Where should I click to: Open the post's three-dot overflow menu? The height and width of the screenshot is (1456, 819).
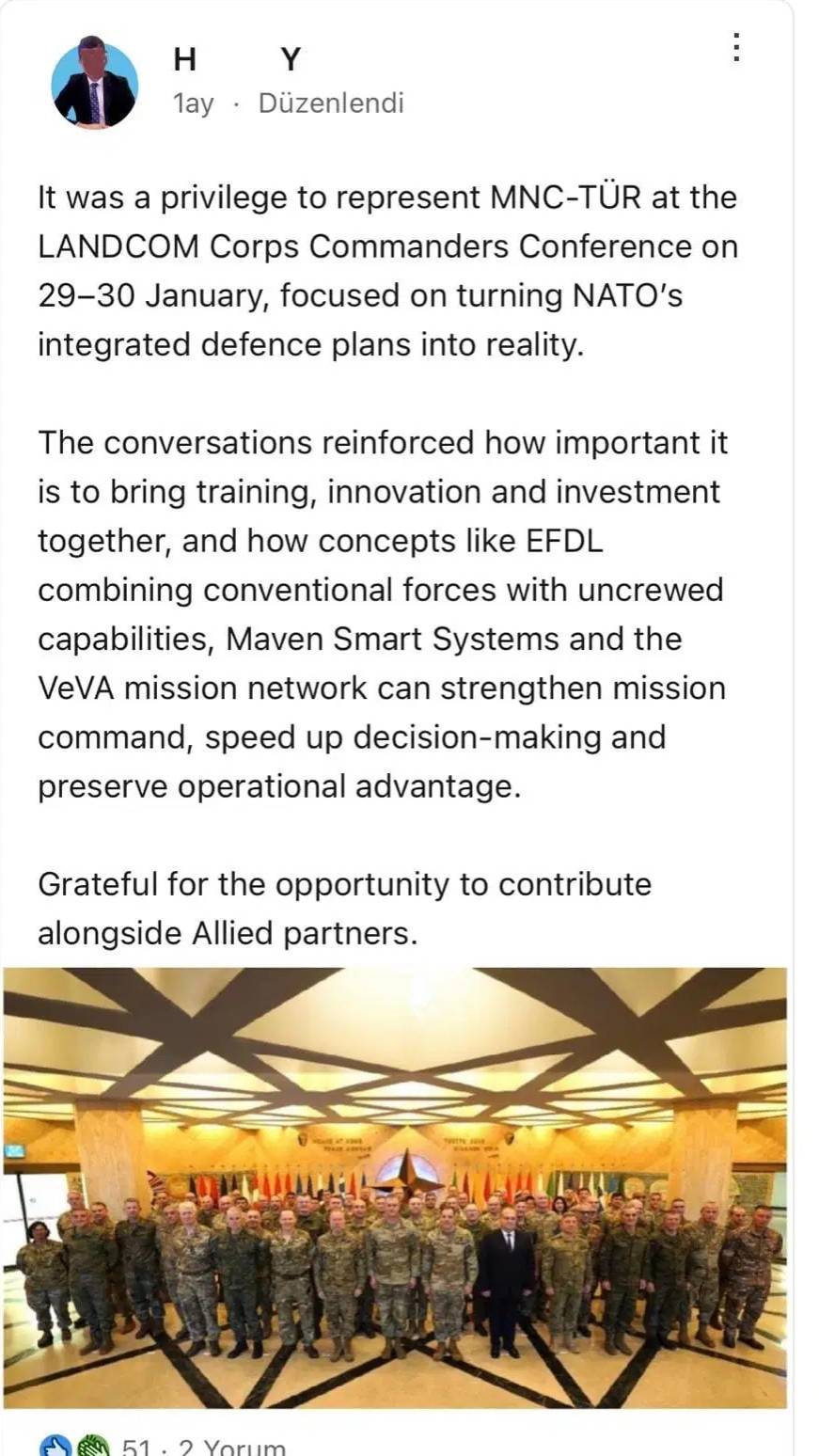click(736, 48)
